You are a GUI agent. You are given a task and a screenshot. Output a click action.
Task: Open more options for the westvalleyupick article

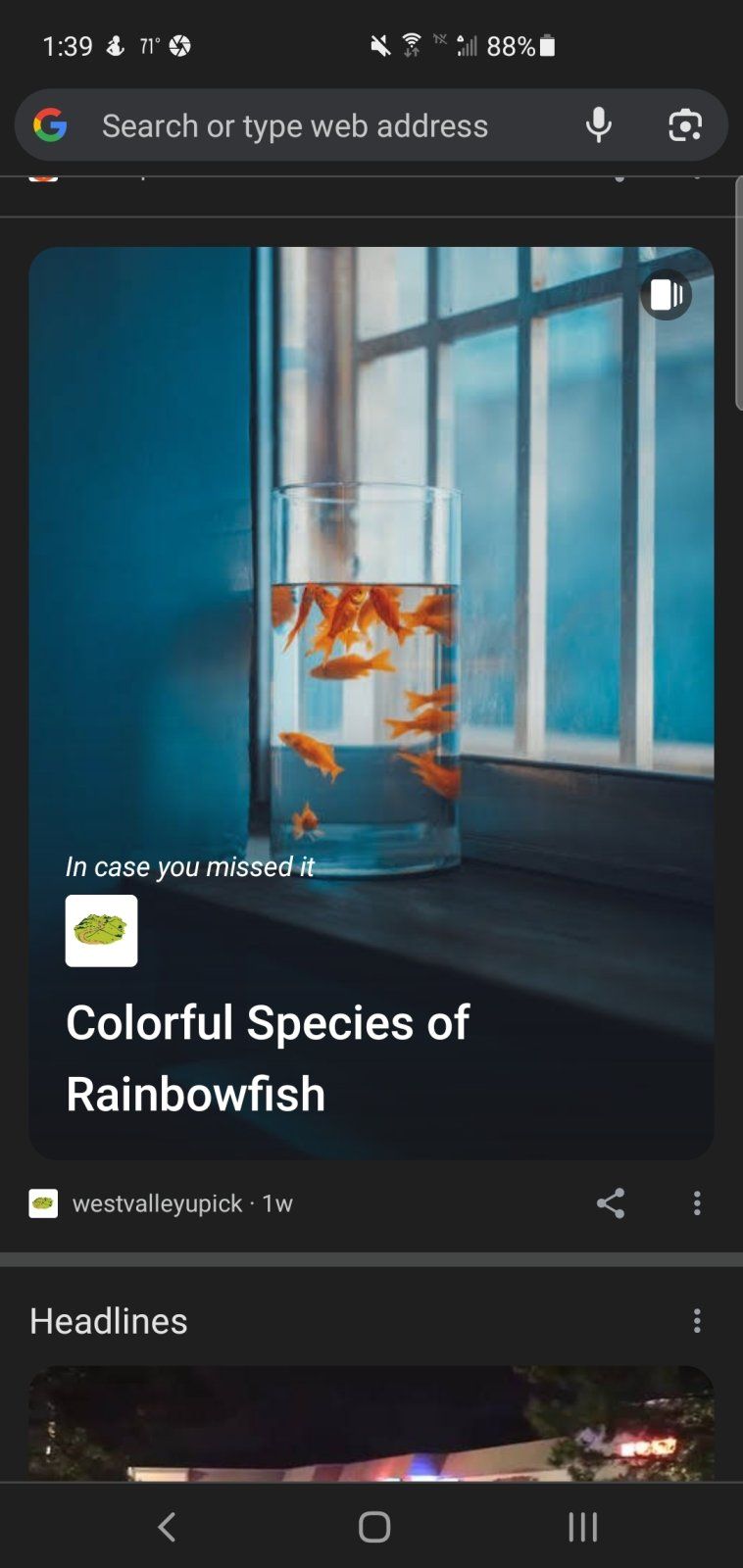coord(697,1203)
